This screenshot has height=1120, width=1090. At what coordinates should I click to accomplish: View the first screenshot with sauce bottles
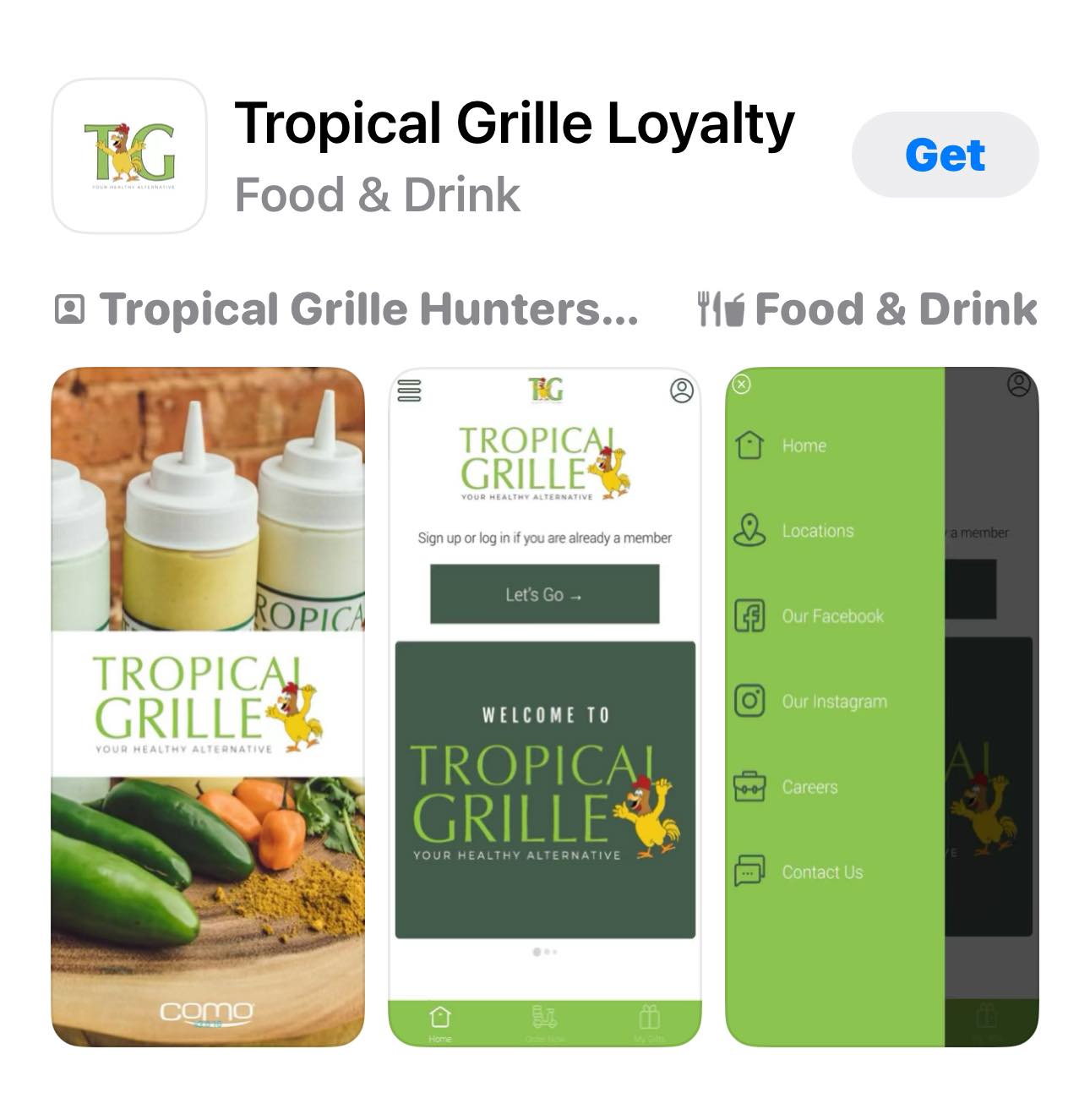[208, 706]
